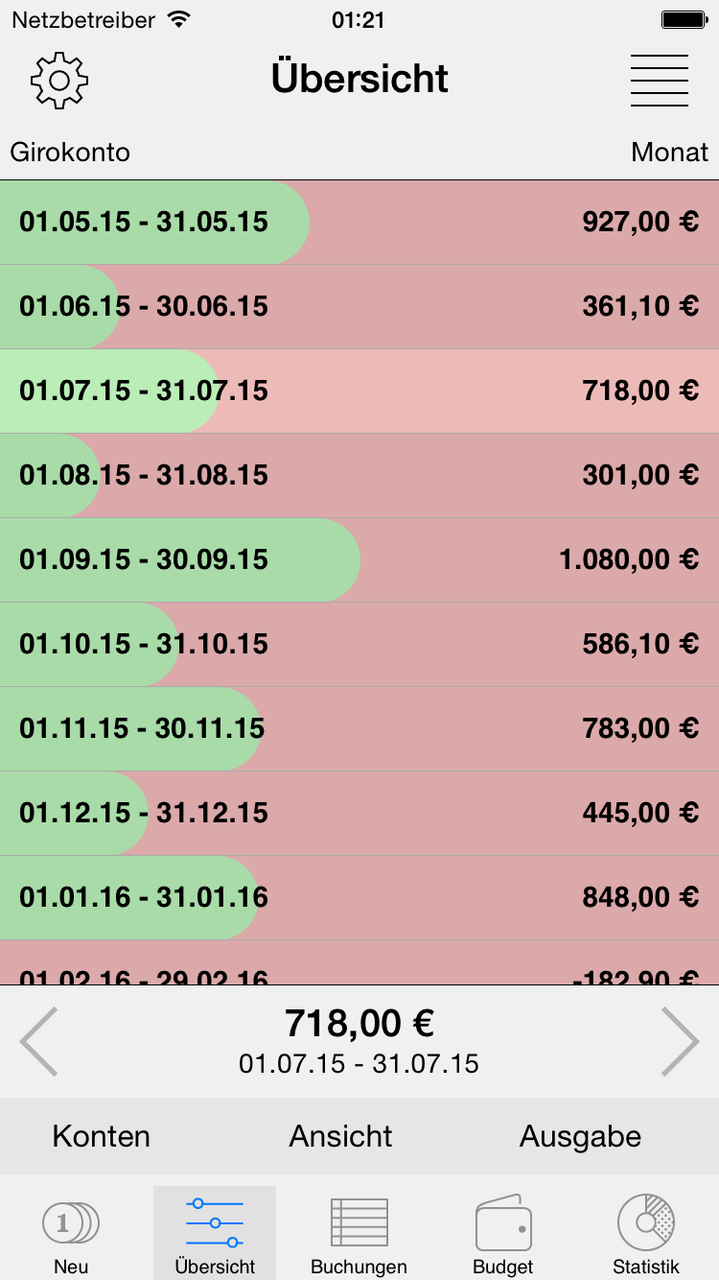719x1280 pixels.
Task: Select the 01.11.15 - 30.11.15 row
Action: pos(359,728)
